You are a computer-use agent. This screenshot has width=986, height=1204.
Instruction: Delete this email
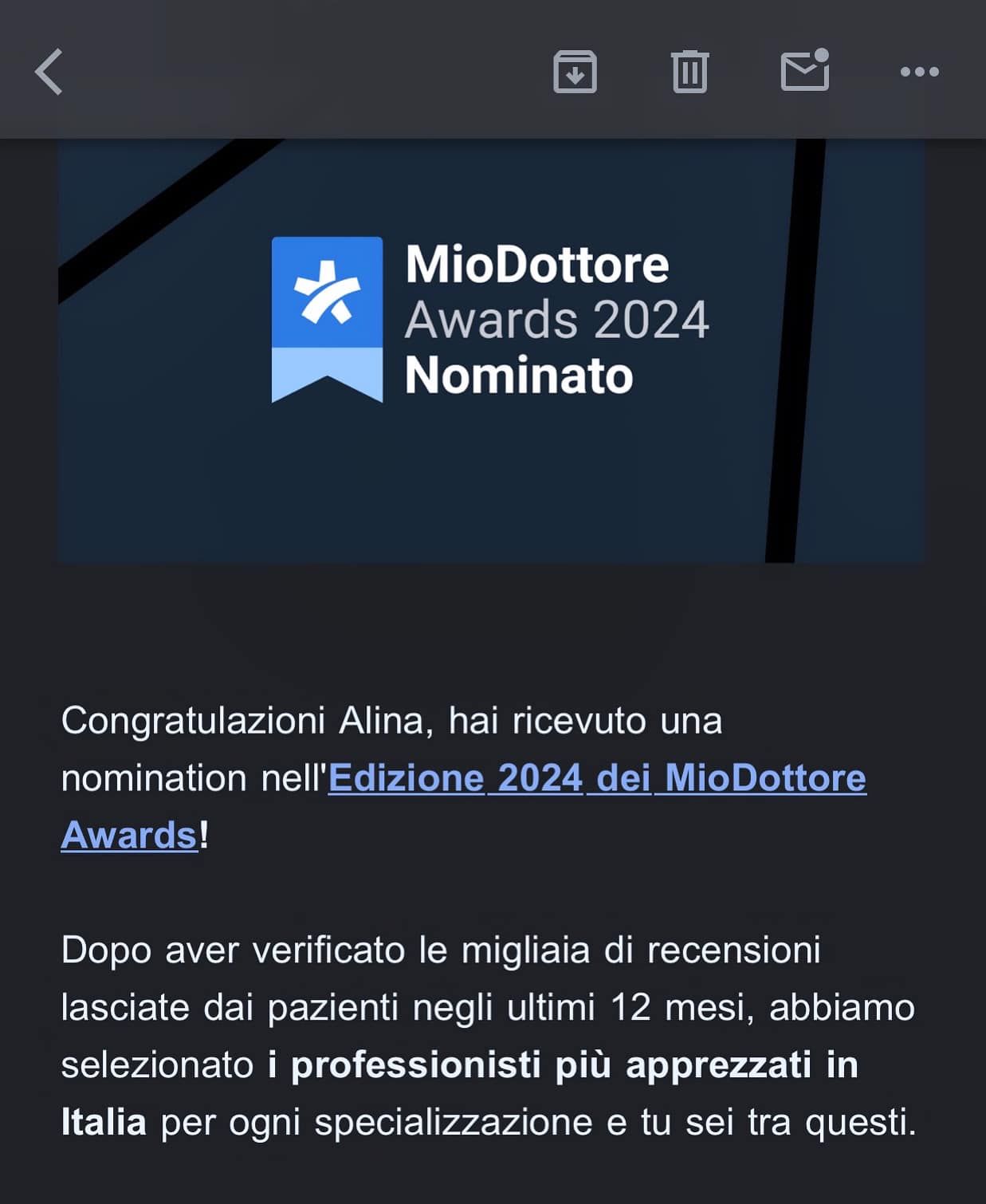[689, 72]
